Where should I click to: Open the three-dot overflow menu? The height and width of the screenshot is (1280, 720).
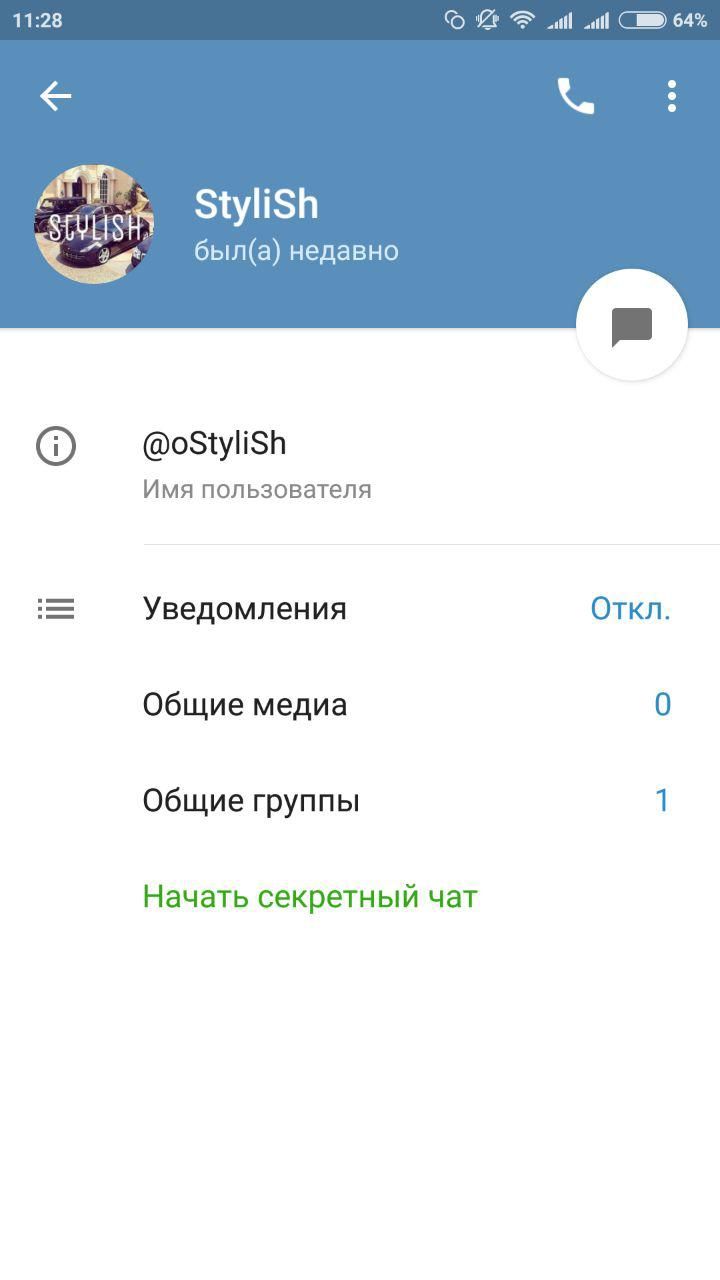[671, 96]
